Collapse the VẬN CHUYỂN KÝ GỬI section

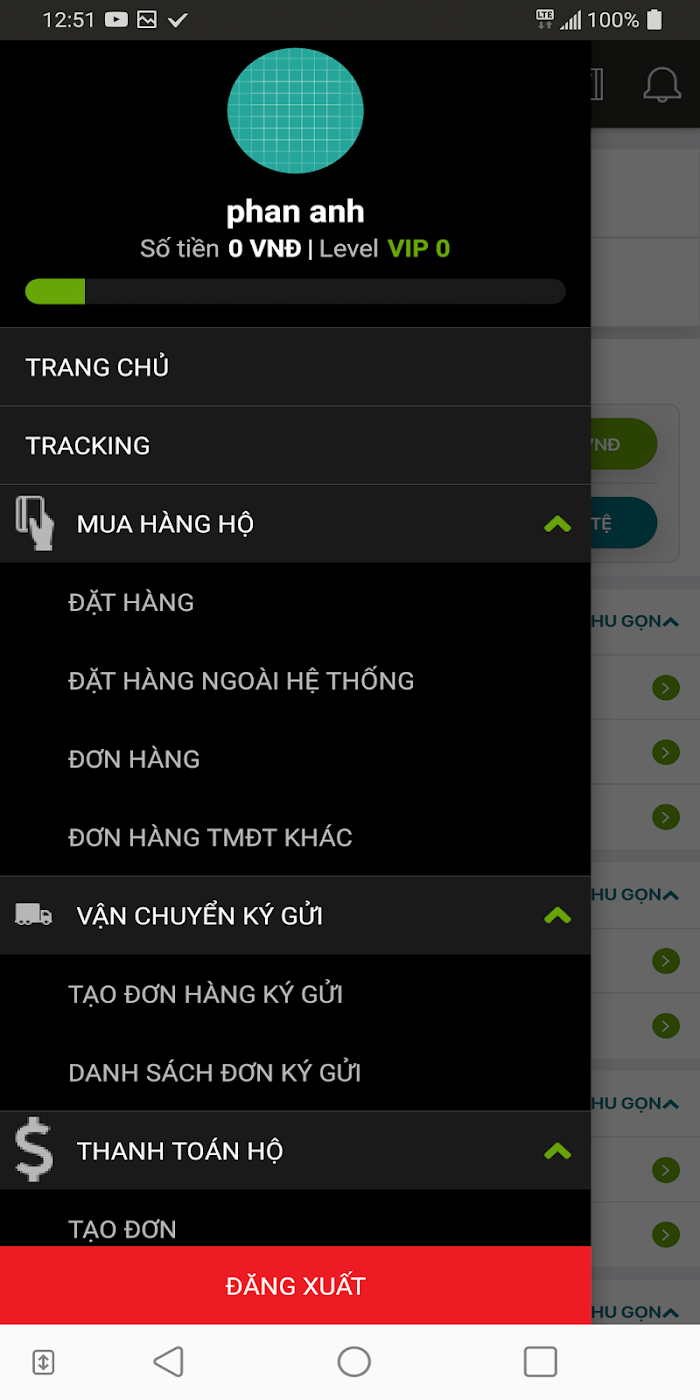[x=557, y=916]
